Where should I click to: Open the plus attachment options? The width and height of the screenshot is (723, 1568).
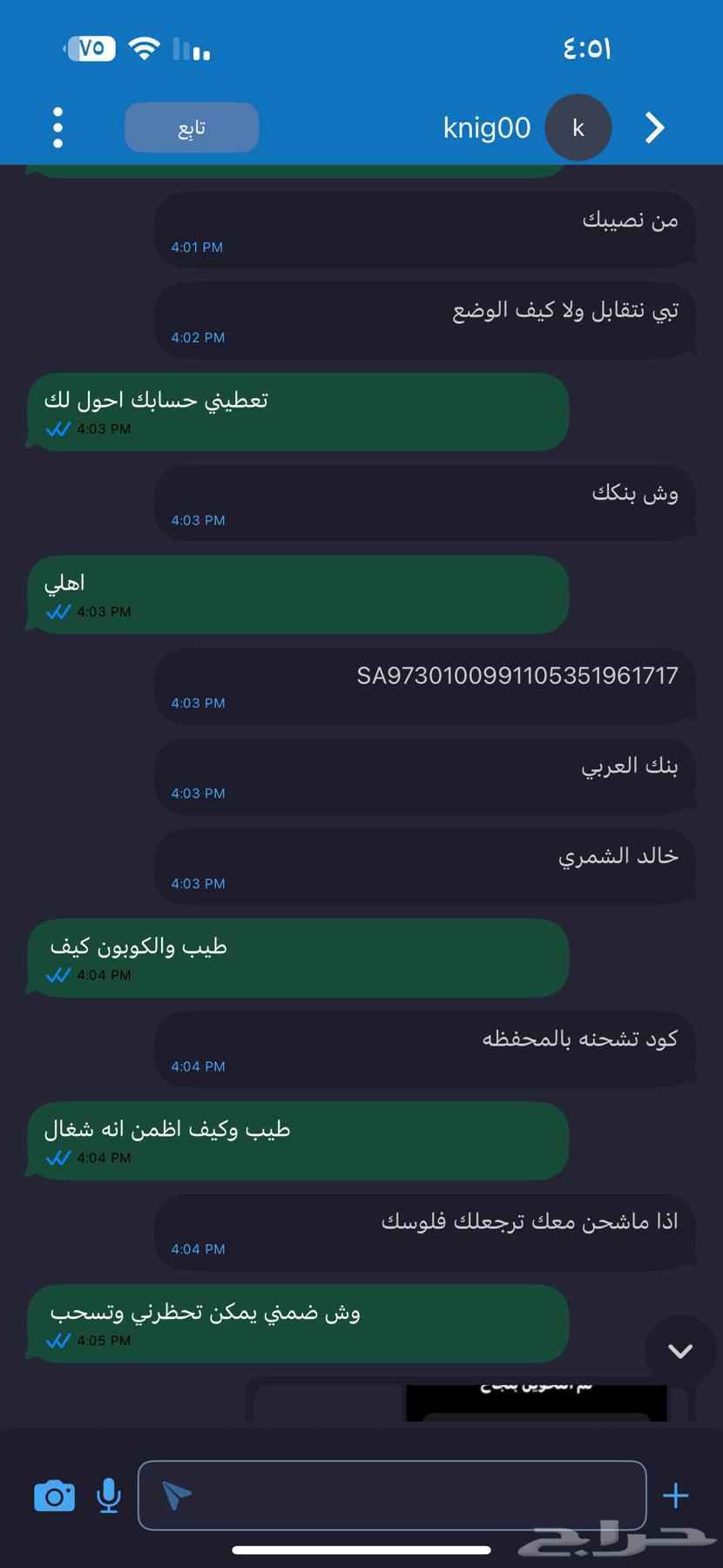(675, 1496)
